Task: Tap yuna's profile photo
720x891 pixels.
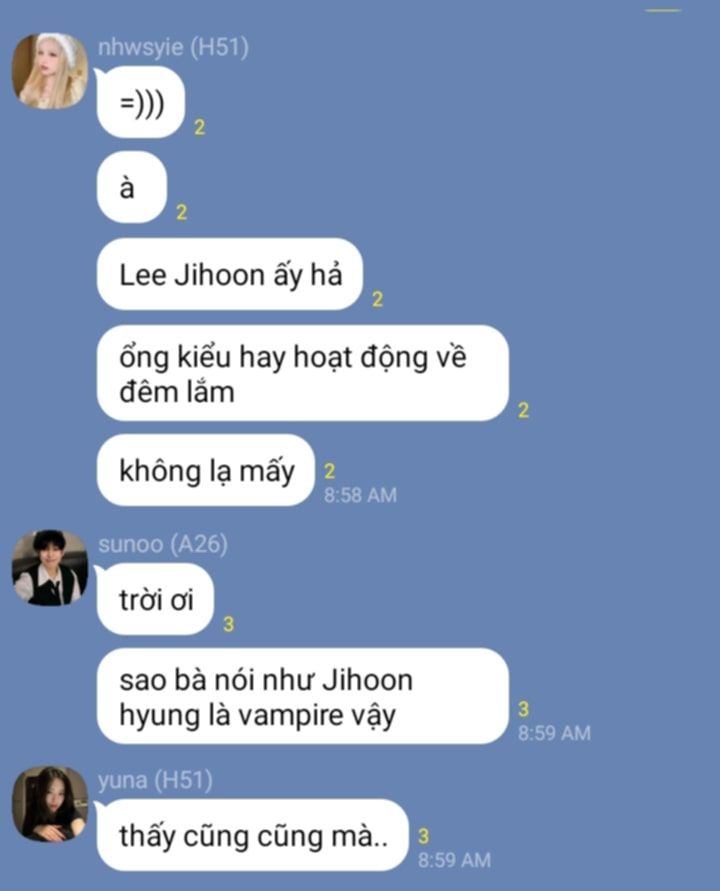Action: 49,804
